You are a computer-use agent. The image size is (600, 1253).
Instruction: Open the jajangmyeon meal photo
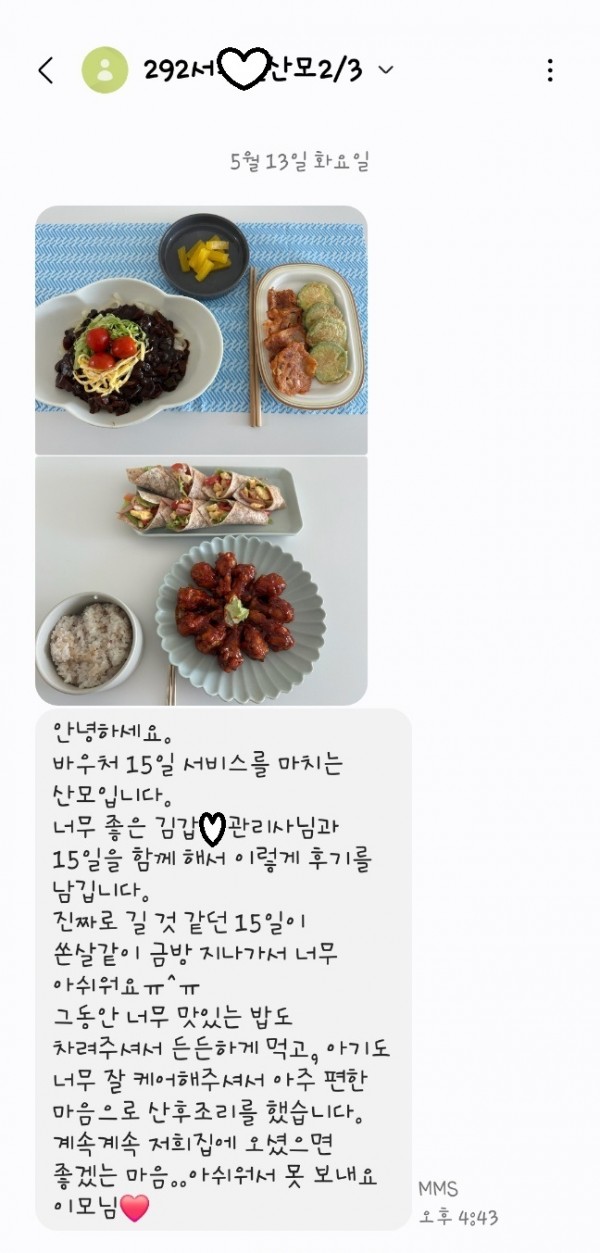point(201,330)
